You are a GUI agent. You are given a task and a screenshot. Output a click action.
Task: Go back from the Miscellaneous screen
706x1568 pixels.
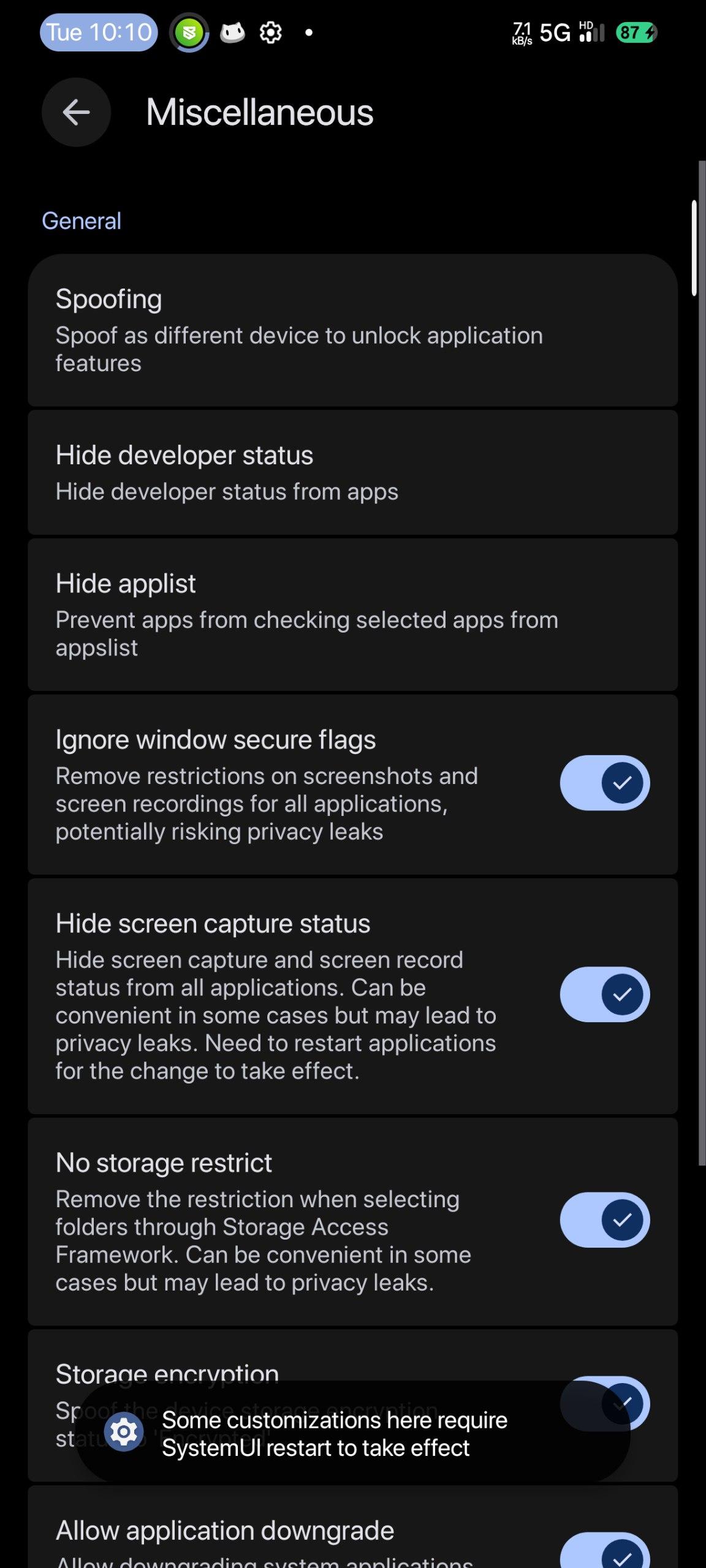[76, 112]
